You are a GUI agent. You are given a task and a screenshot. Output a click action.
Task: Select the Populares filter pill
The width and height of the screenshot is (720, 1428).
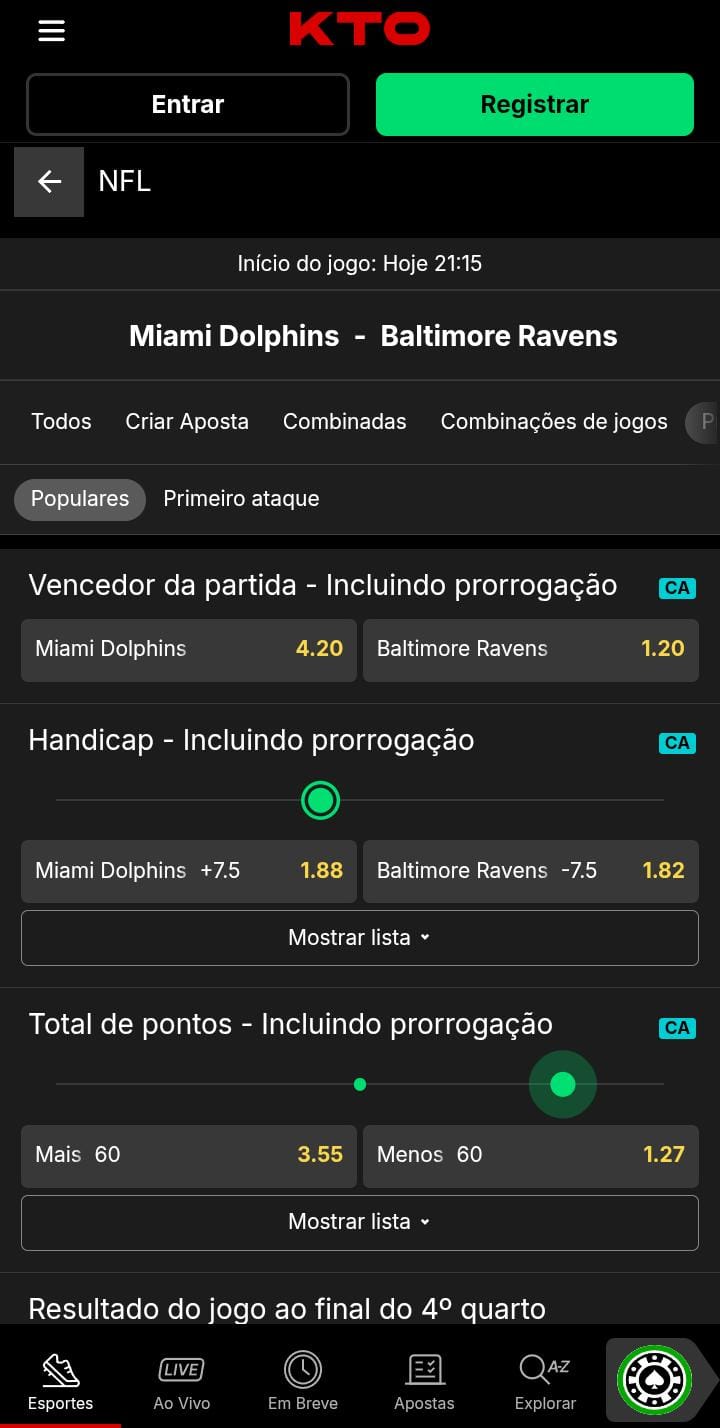point(79,498)
